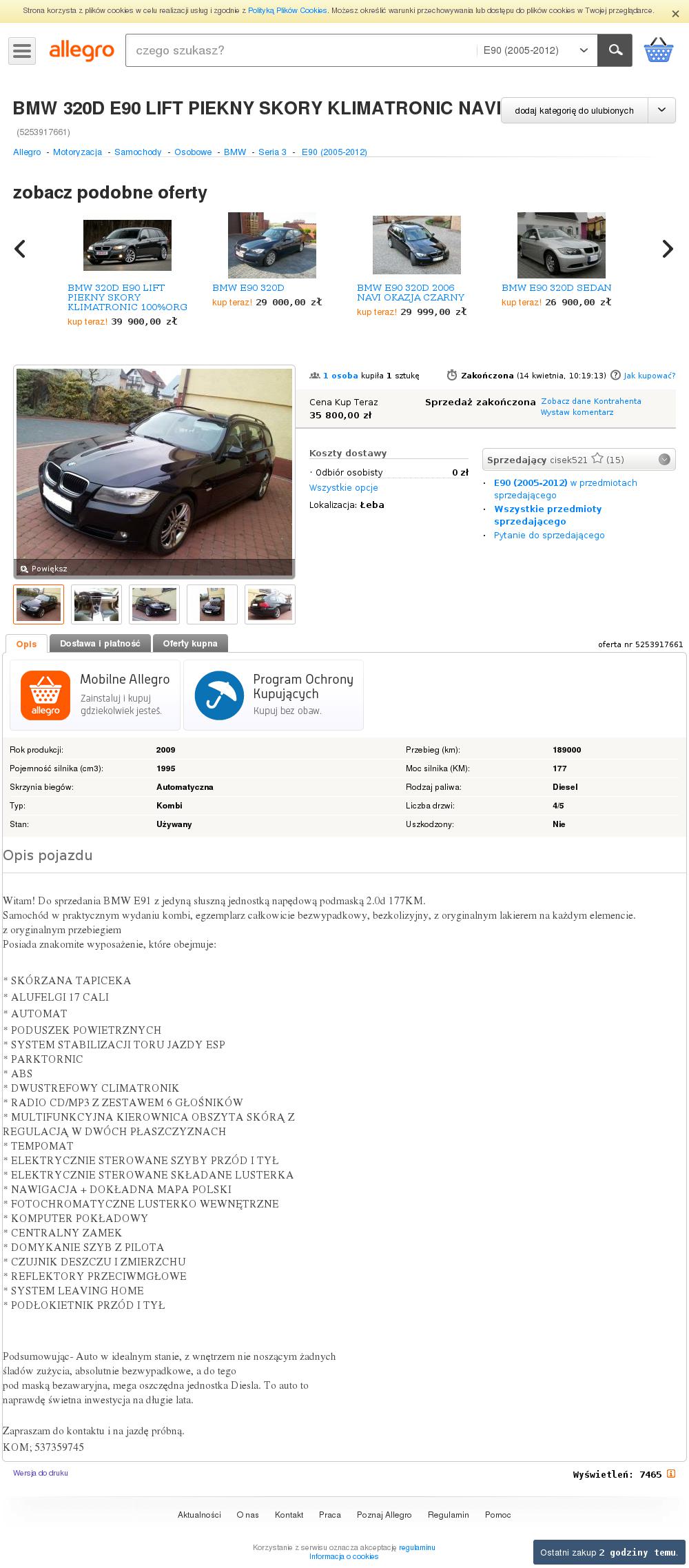
Task: Open 'Jak kupować?' help link
Action: tap(649, 376)
